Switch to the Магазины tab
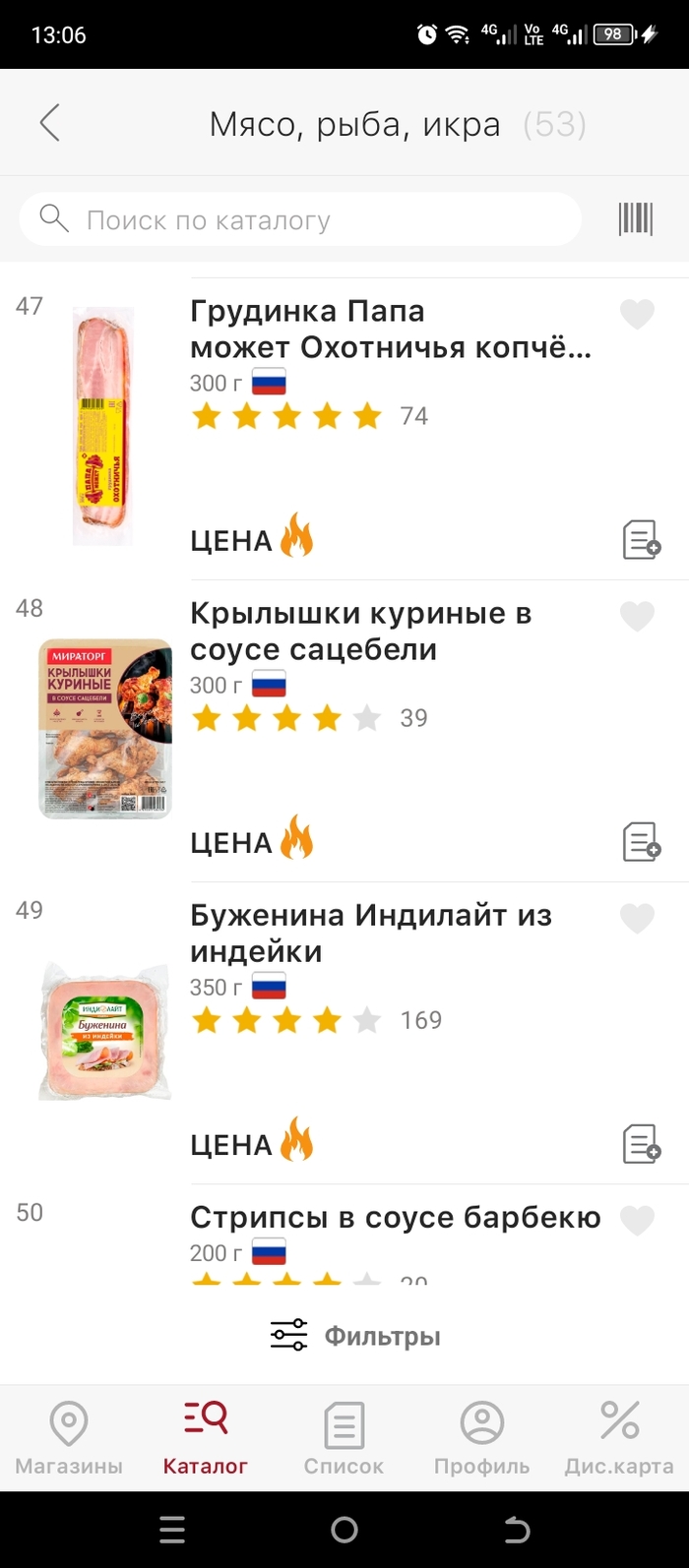The image size is (689, 1568). tap(69, 1438)
